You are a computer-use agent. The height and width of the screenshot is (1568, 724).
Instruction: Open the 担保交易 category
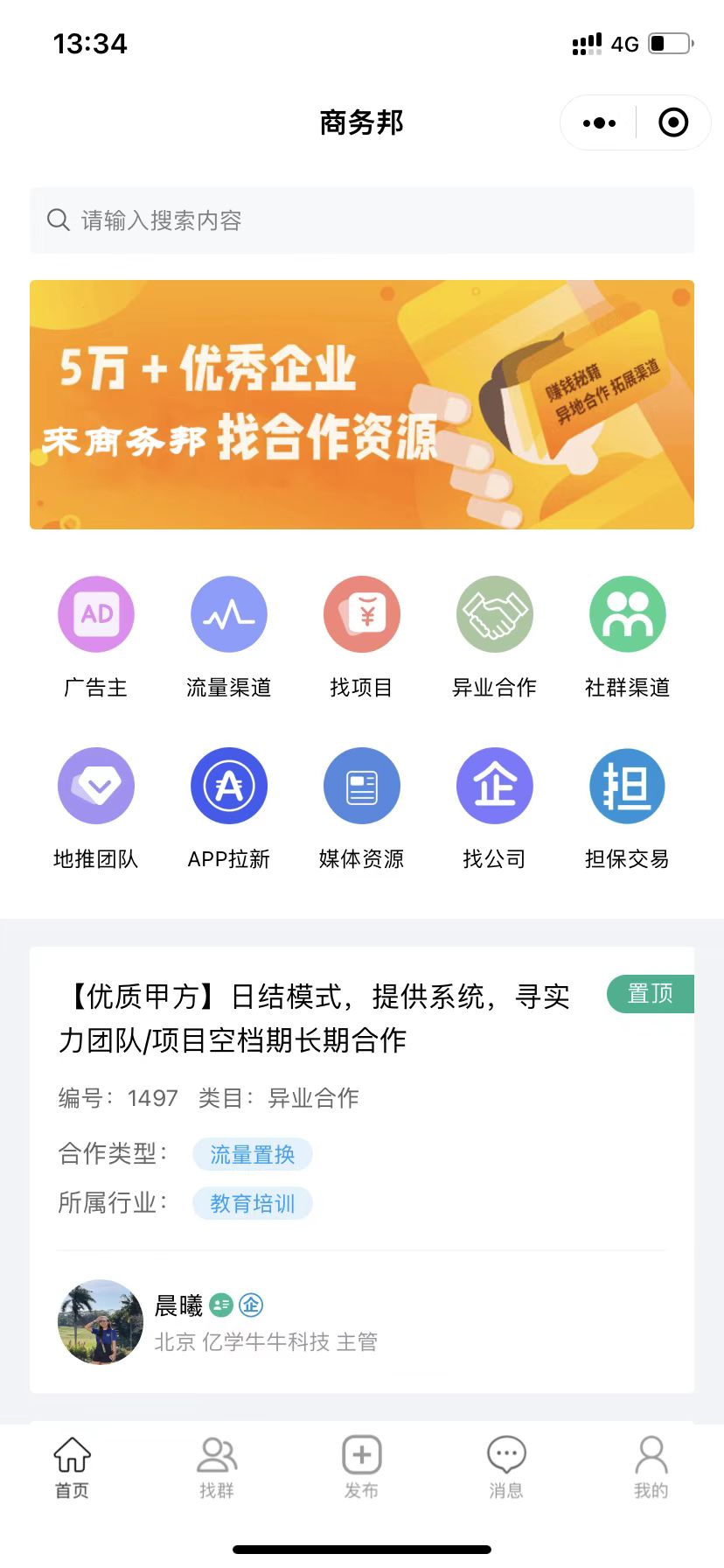pyautogui.click(x=627, y=786)
